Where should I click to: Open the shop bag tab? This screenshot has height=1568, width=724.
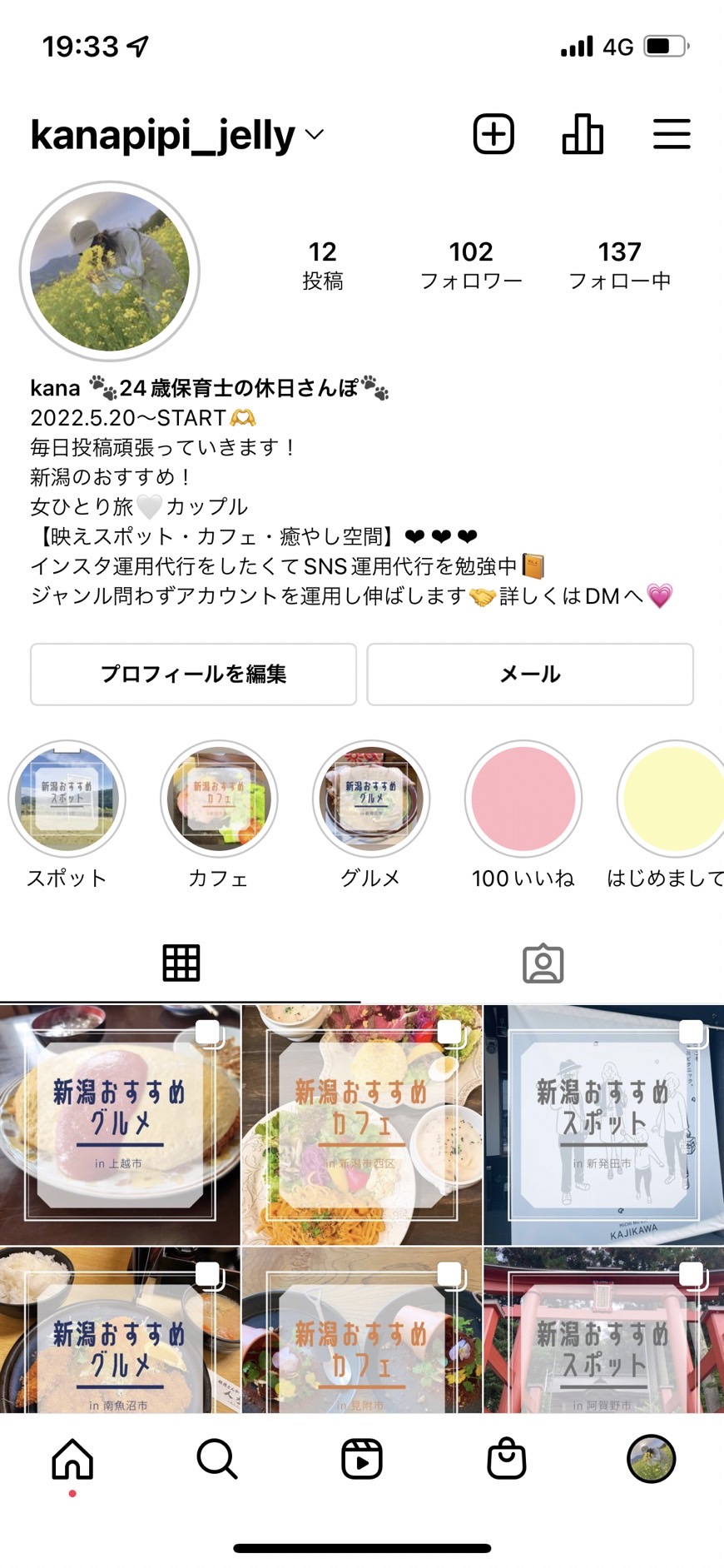(x=507, y=1460)
